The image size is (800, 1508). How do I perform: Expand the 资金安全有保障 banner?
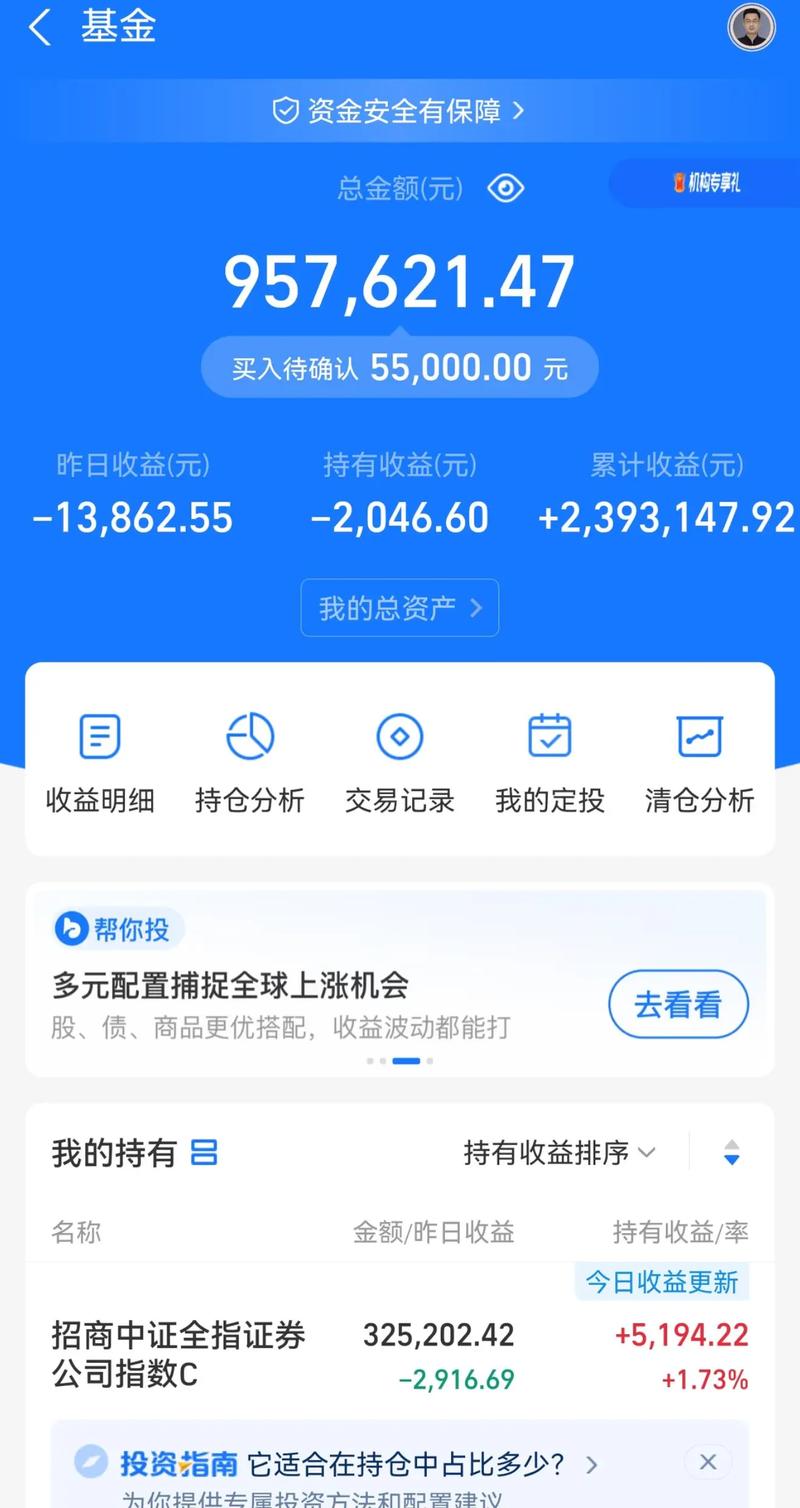399,112
